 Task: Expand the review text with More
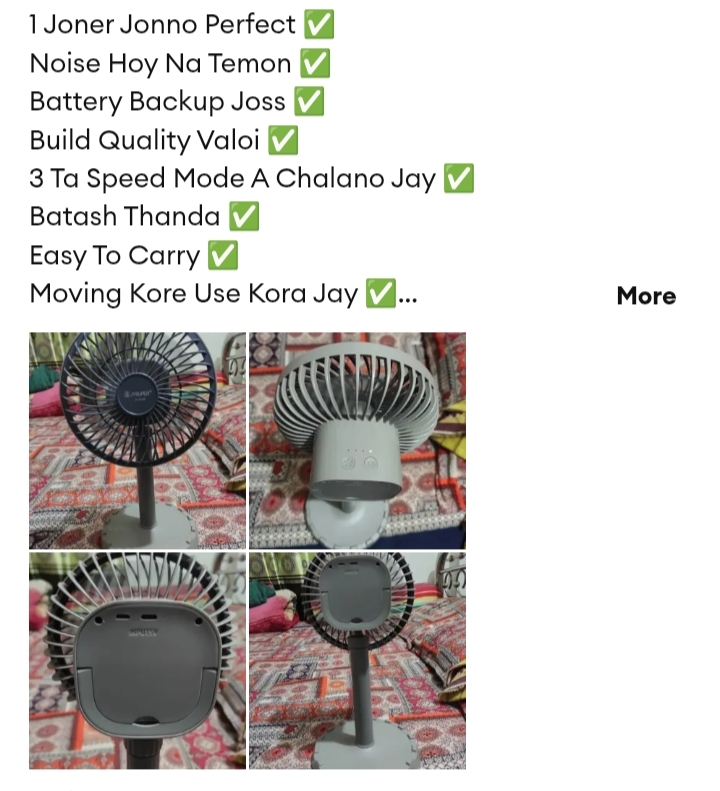(646, 296)
